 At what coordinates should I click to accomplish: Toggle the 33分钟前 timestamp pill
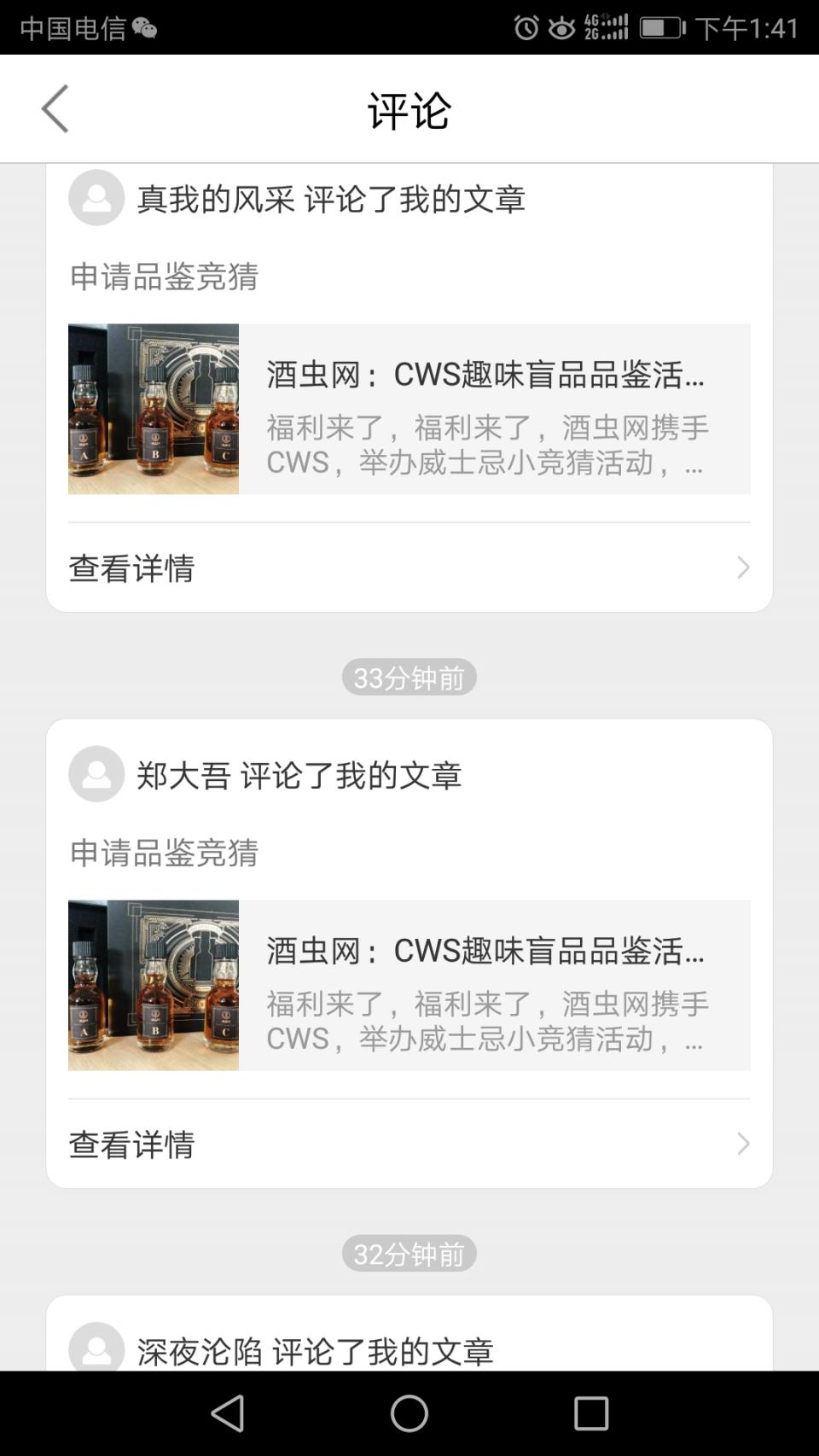[409, 677]
